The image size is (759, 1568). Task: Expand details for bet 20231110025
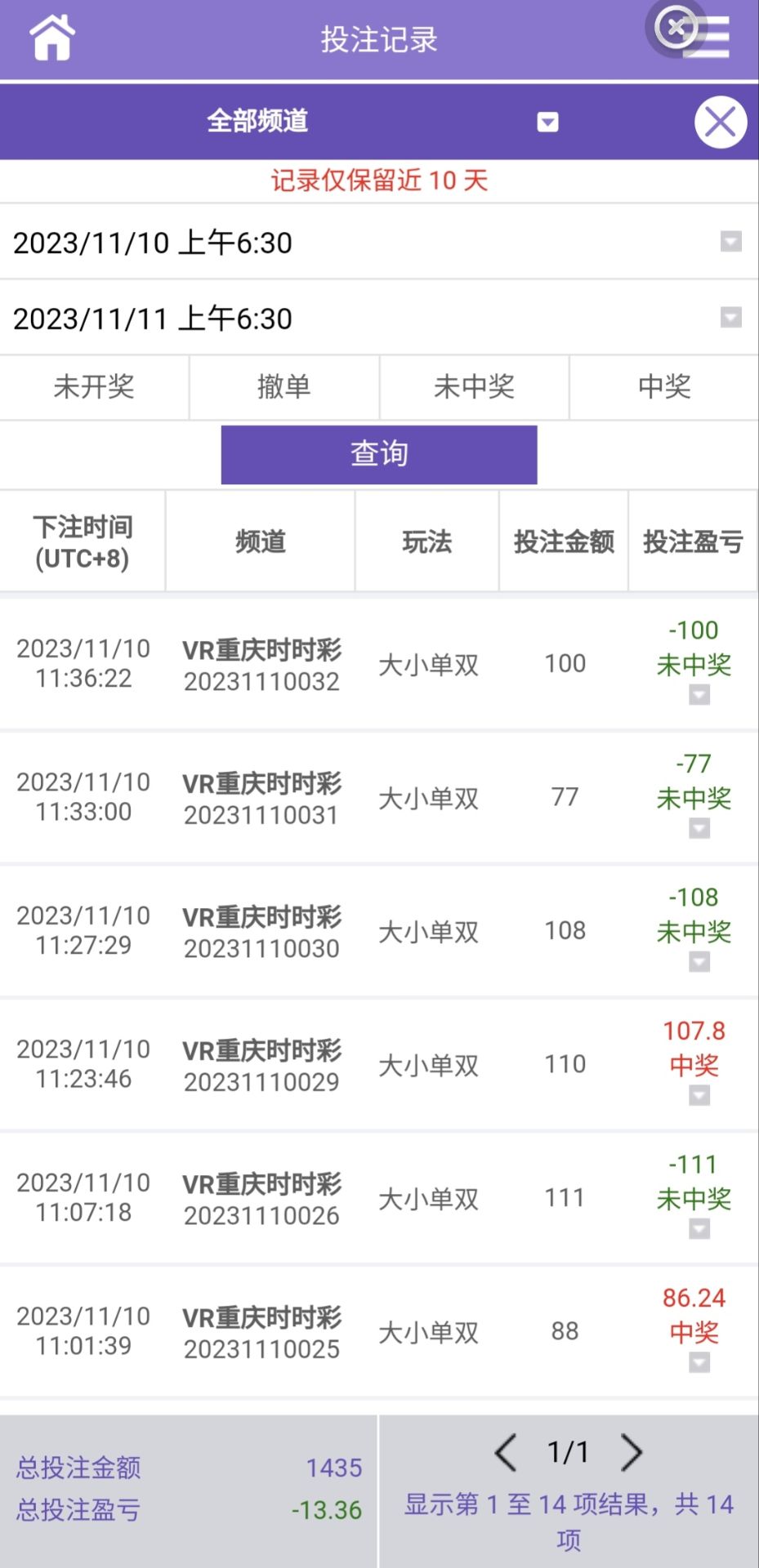coord(699,1362)
